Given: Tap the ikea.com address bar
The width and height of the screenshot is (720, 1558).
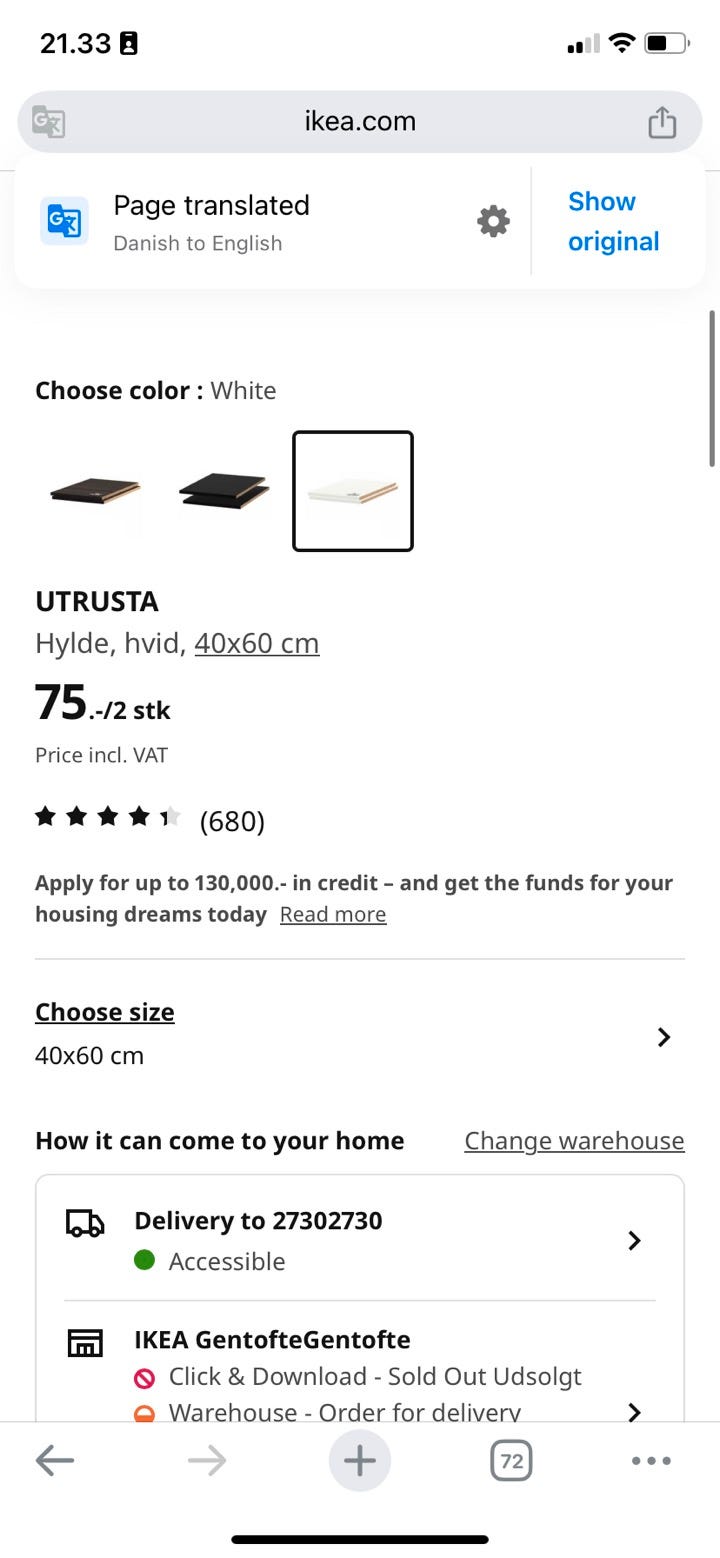Looking at the screenshot, I should (360, 122).
